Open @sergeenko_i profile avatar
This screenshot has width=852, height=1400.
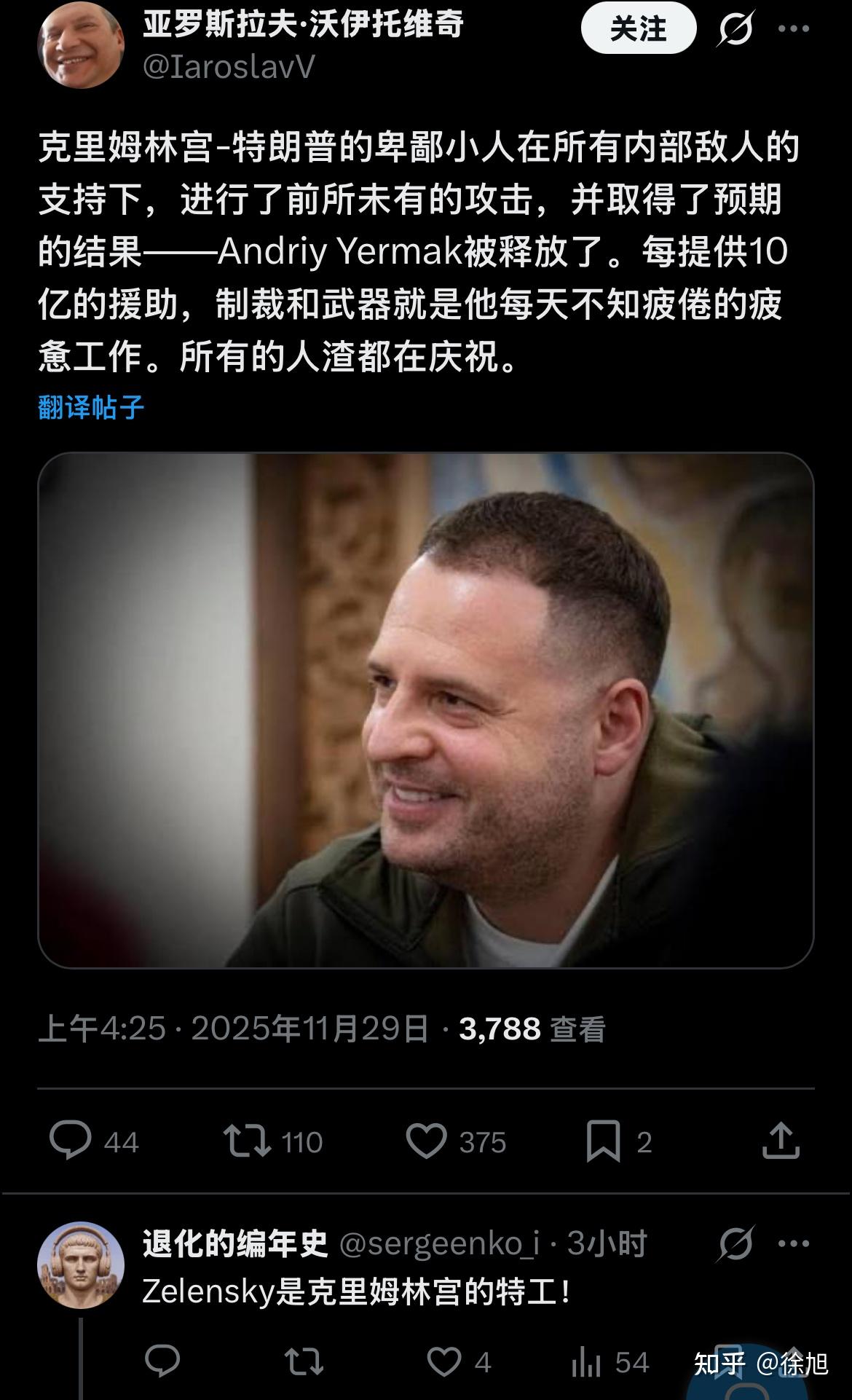[x=81, y=1265]
